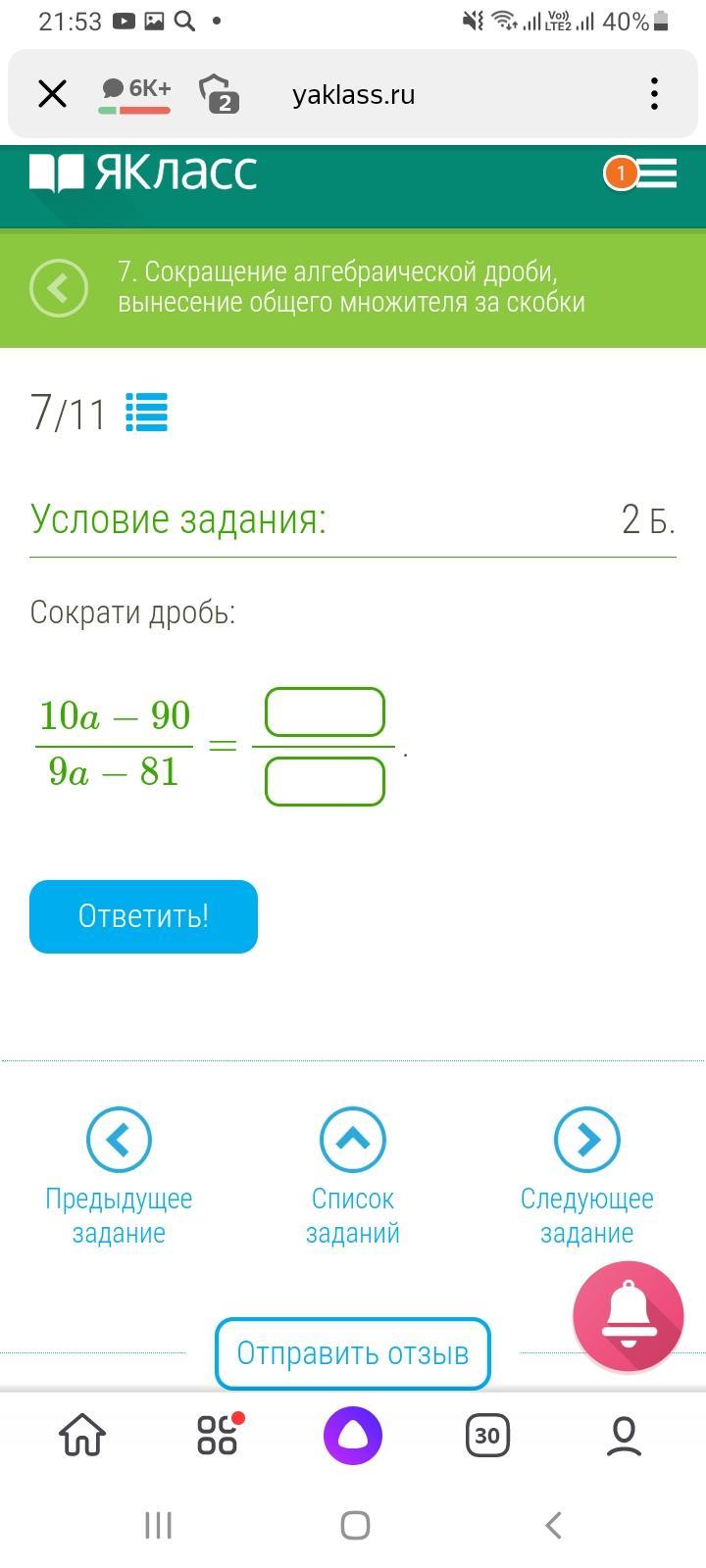Open the browser home tab
Viewport: 706px width, 1568px height.
tap(82, 1436)
